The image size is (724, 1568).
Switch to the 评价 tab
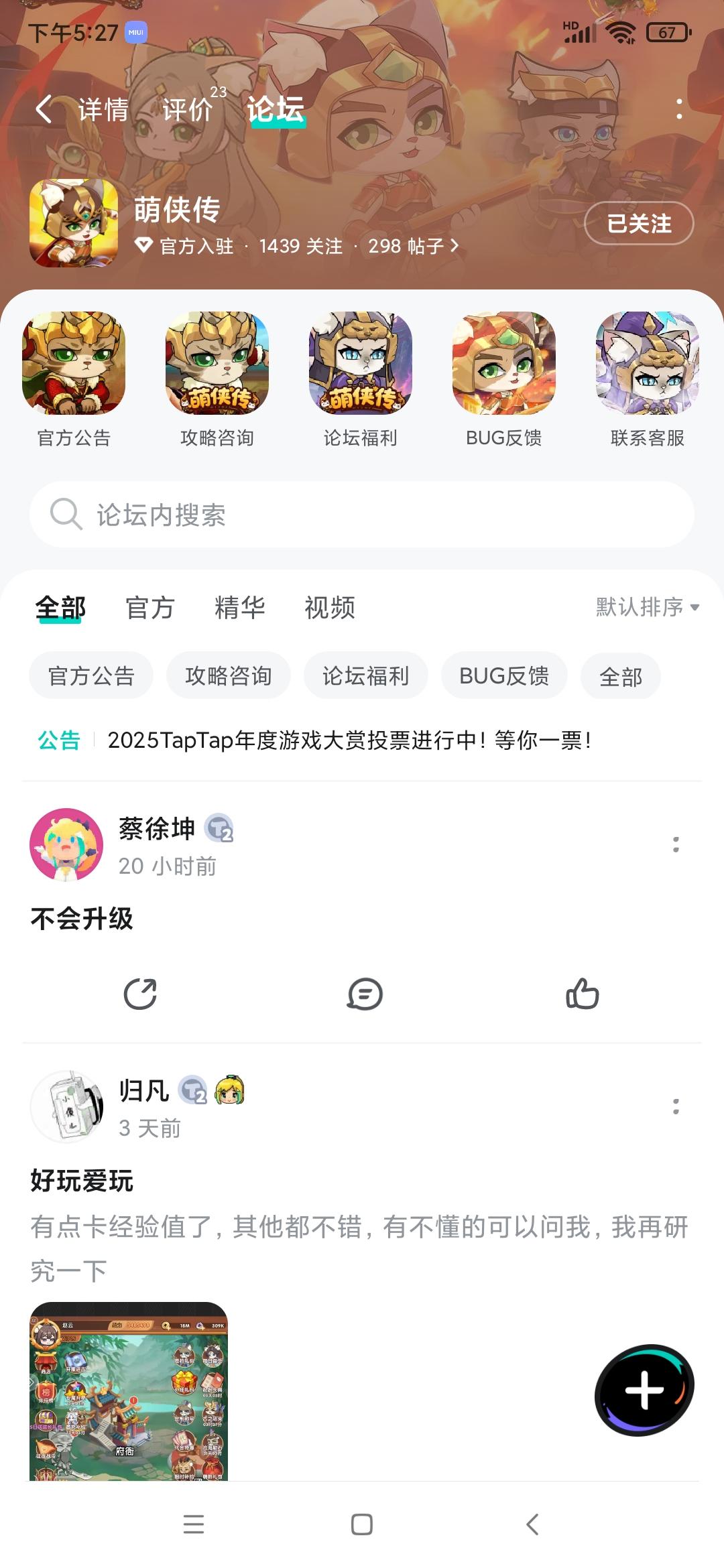pos(188,109)
